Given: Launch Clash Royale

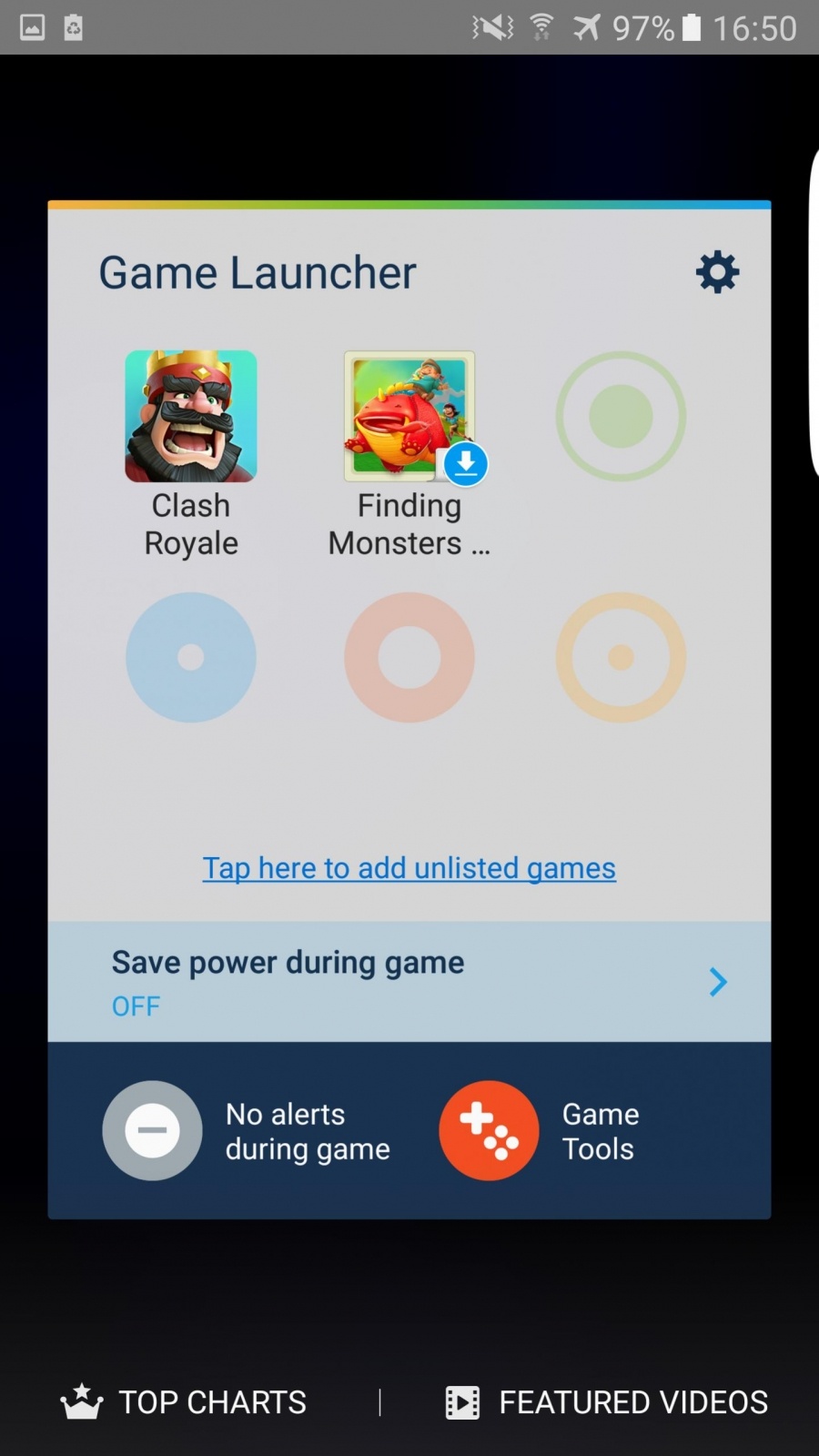Looking at the screenshot, I should coord(191,417).
